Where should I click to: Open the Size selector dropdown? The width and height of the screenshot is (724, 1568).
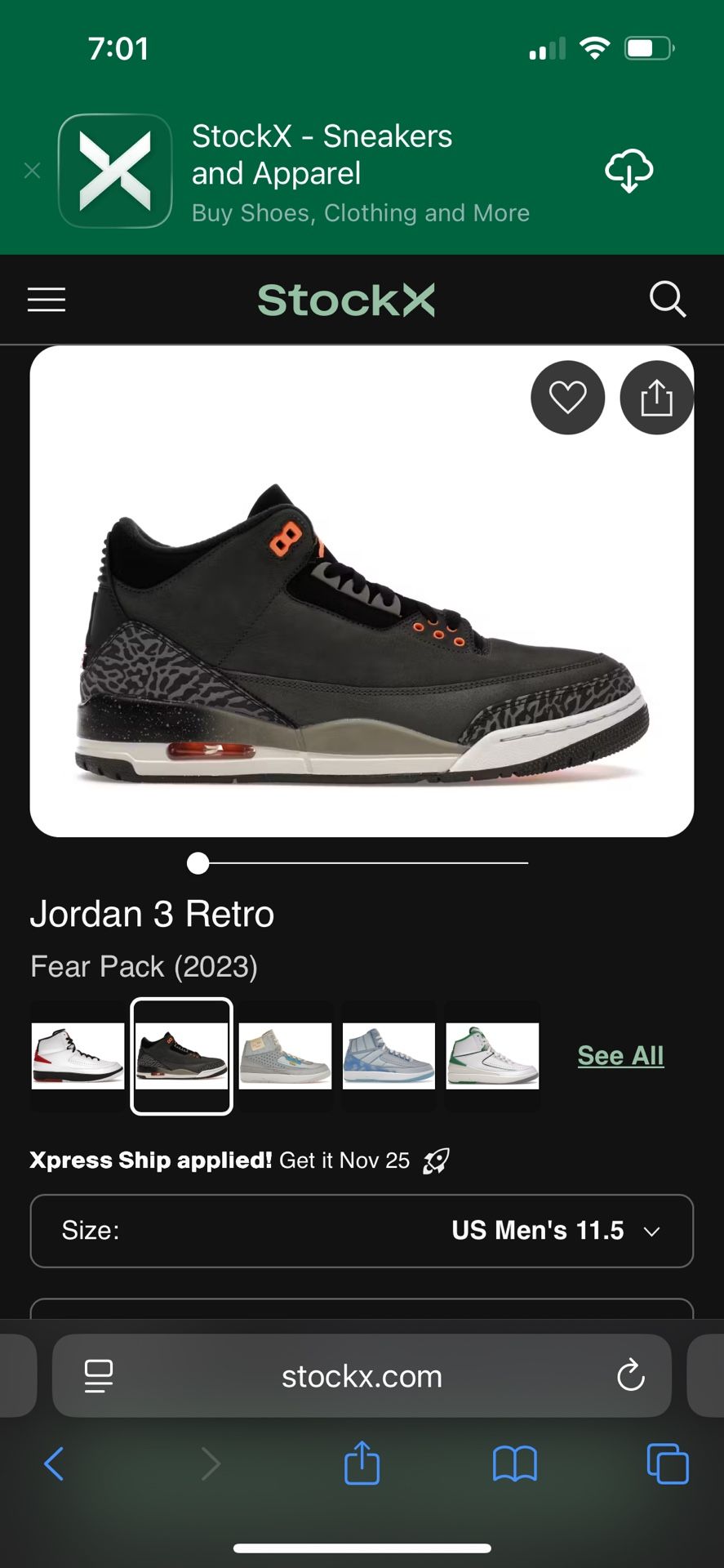click(x=362, y=1231)
